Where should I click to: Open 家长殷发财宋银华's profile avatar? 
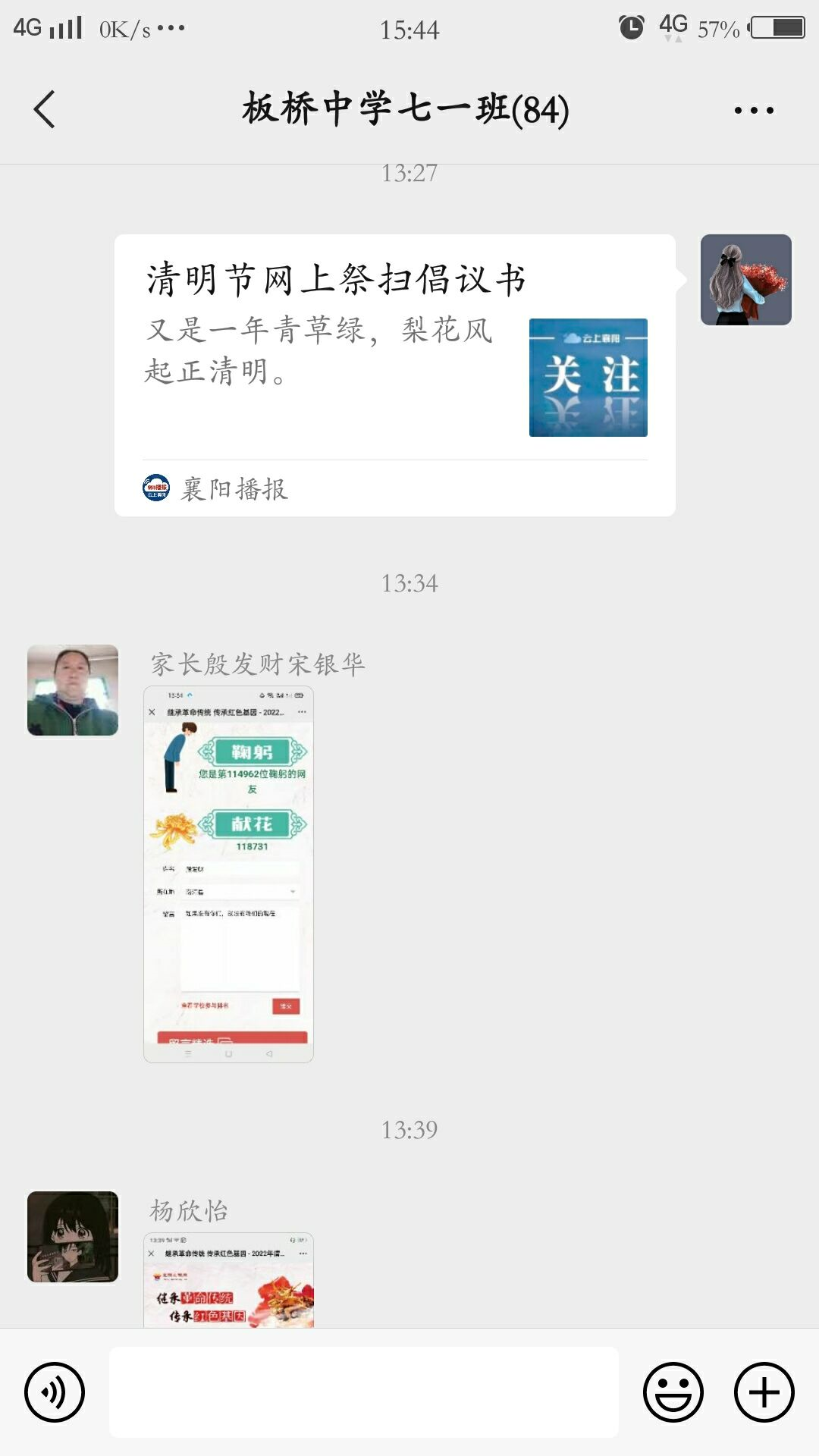(x=73, y=690)
